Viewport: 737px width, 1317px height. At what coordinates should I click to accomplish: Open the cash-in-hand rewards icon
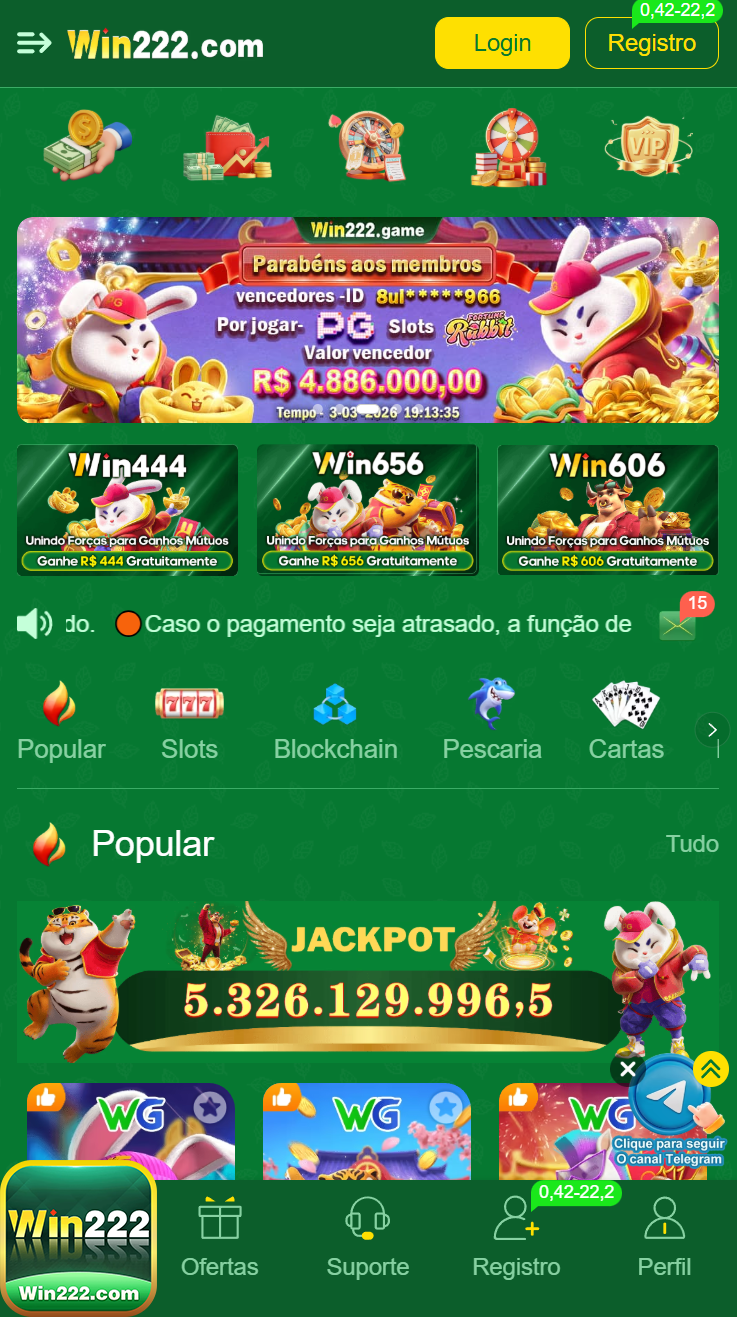pos(86,145)
